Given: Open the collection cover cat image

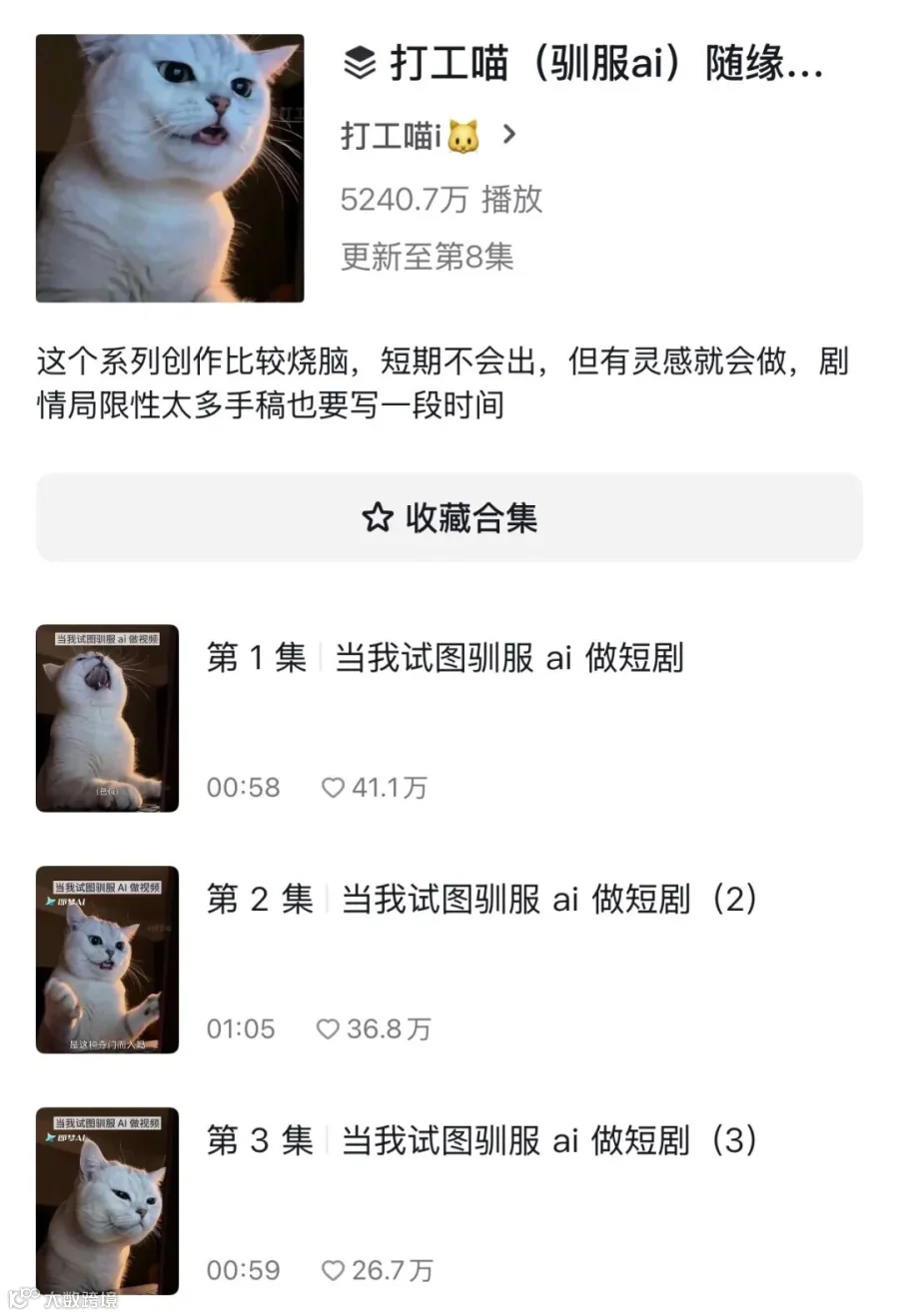Looking at the screenshot, I should point(170,168).
